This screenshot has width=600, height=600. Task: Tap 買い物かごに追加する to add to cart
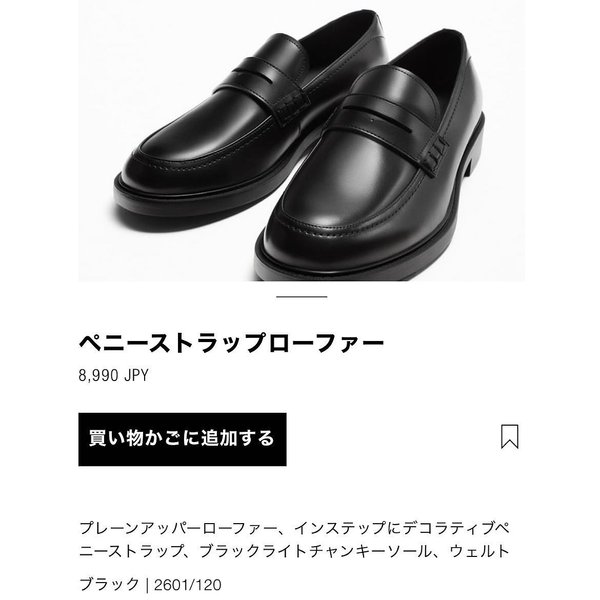182,439
